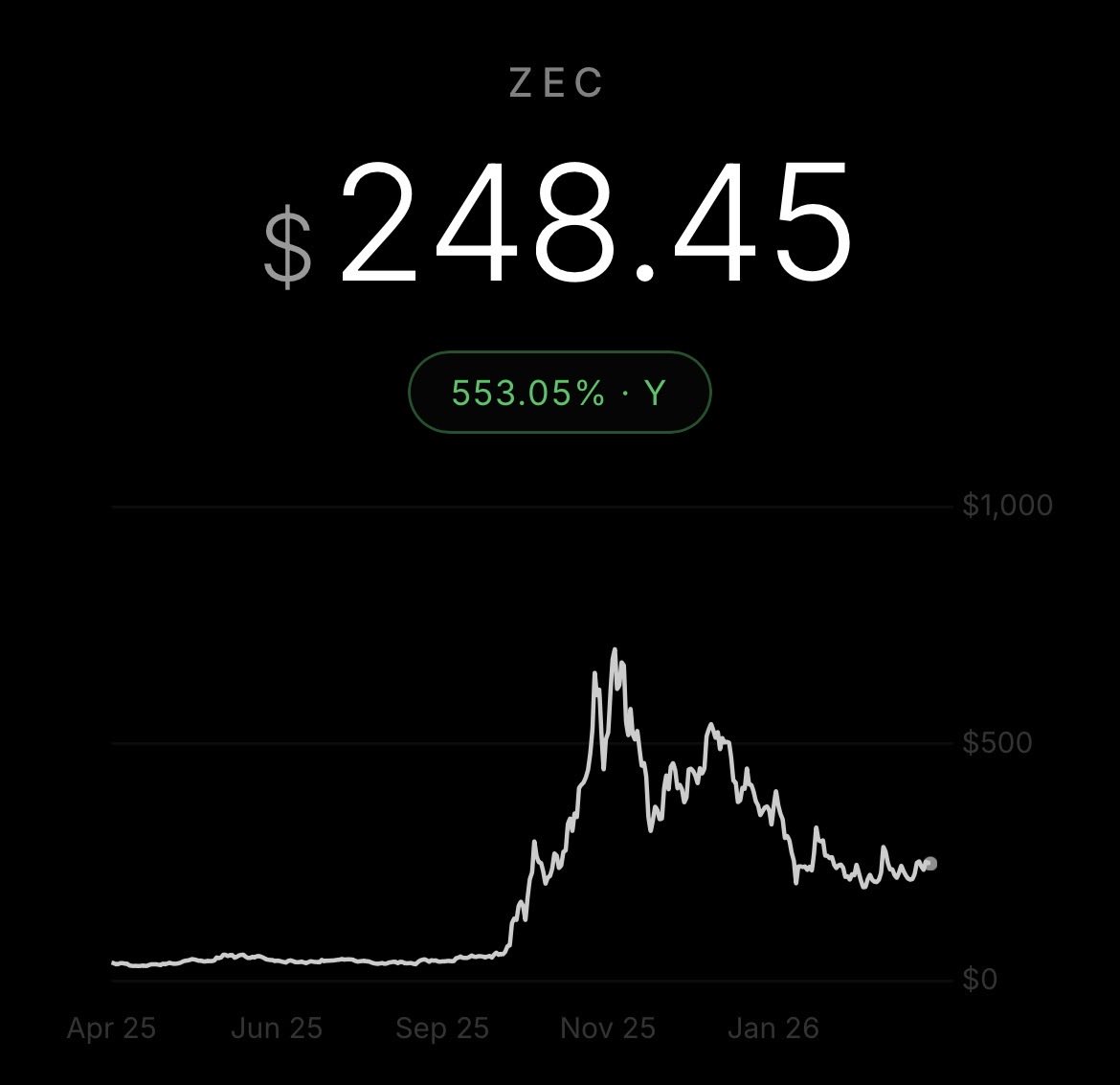Tap the 553.05% · Y period pill
This screenshot has height=1085, width=1120.
(x=559, y=393)
